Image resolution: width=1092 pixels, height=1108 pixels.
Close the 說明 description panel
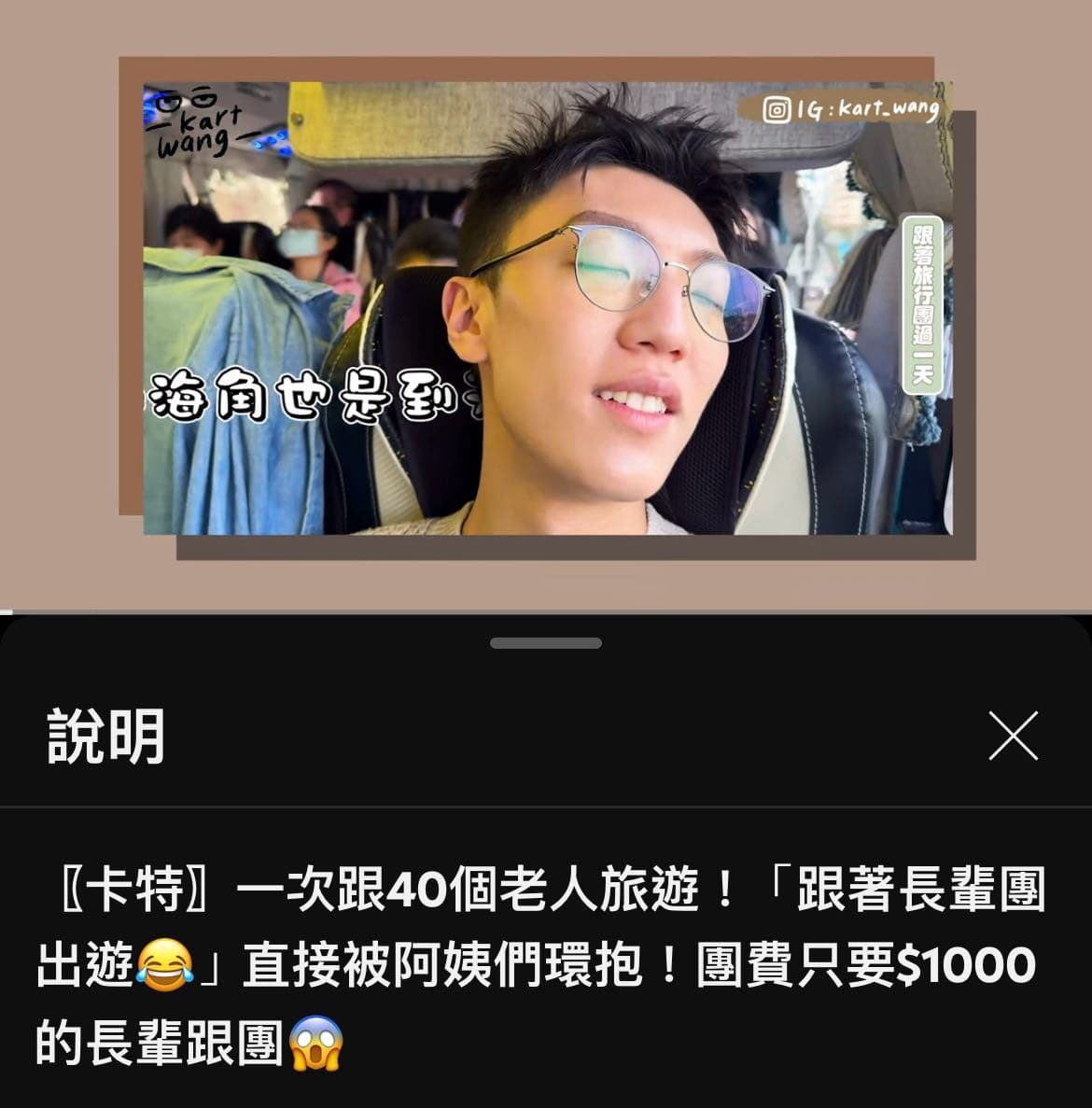tap(1013, 736)
